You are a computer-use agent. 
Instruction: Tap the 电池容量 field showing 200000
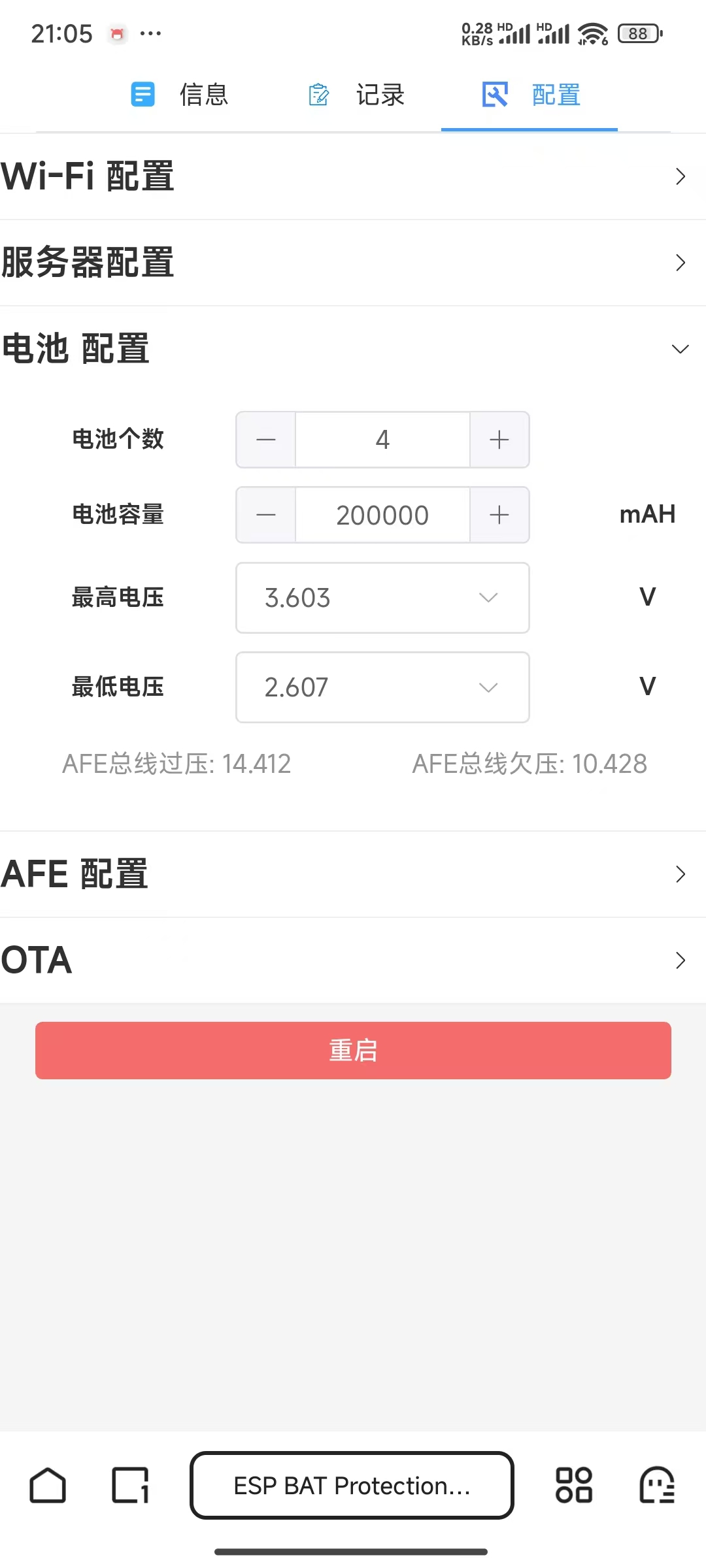pyautogui.click(x=382, y=515)
